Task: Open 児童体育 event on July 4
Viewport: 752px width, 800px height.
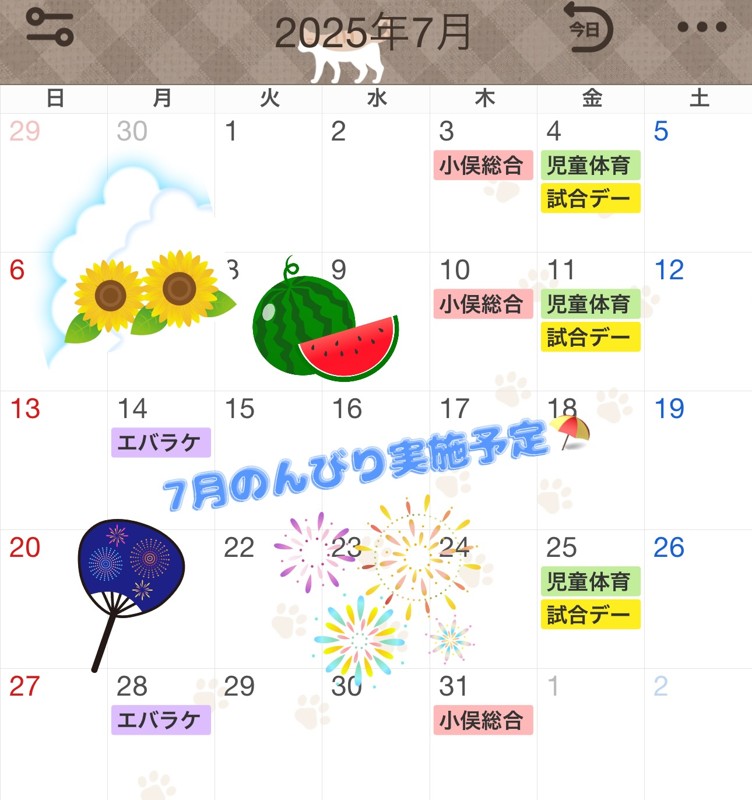Action: [590, 165]
